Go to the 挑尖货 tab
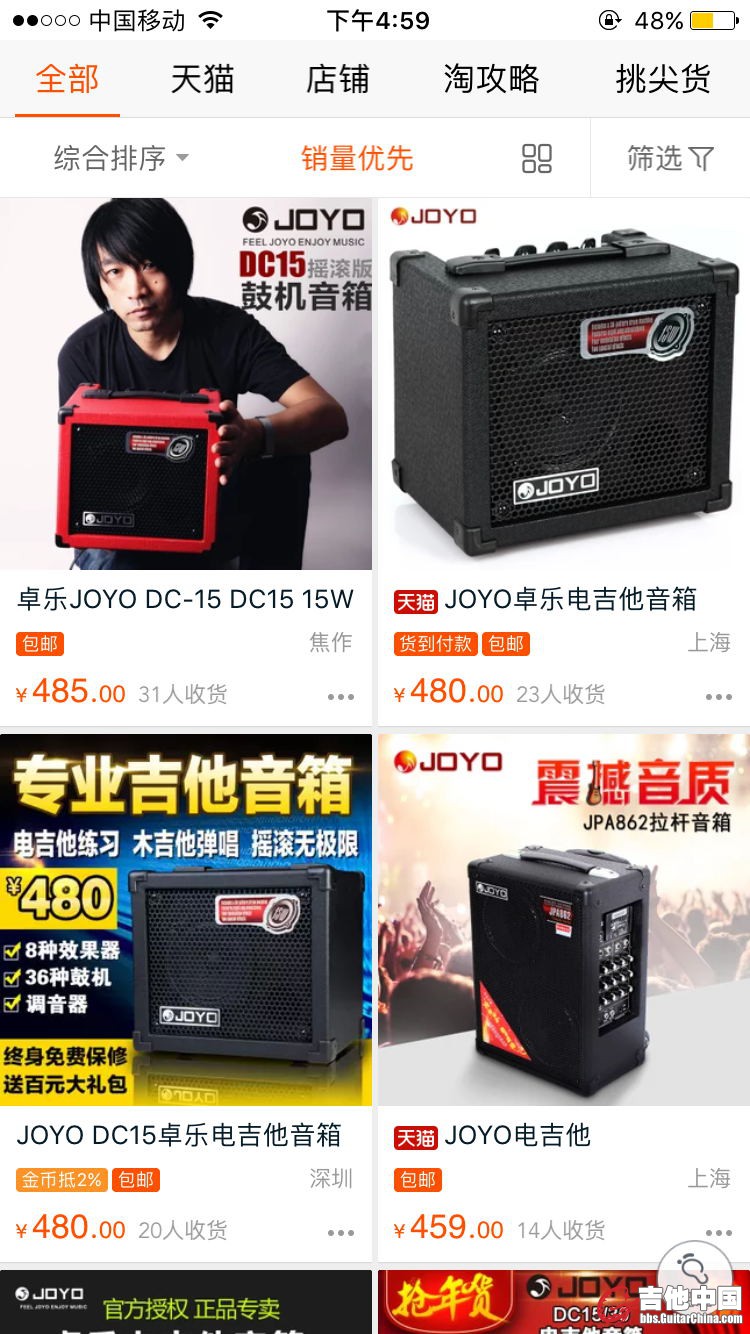Image resolution: width=750 pixels, height=1334 pixels. [x=663, y=79]
